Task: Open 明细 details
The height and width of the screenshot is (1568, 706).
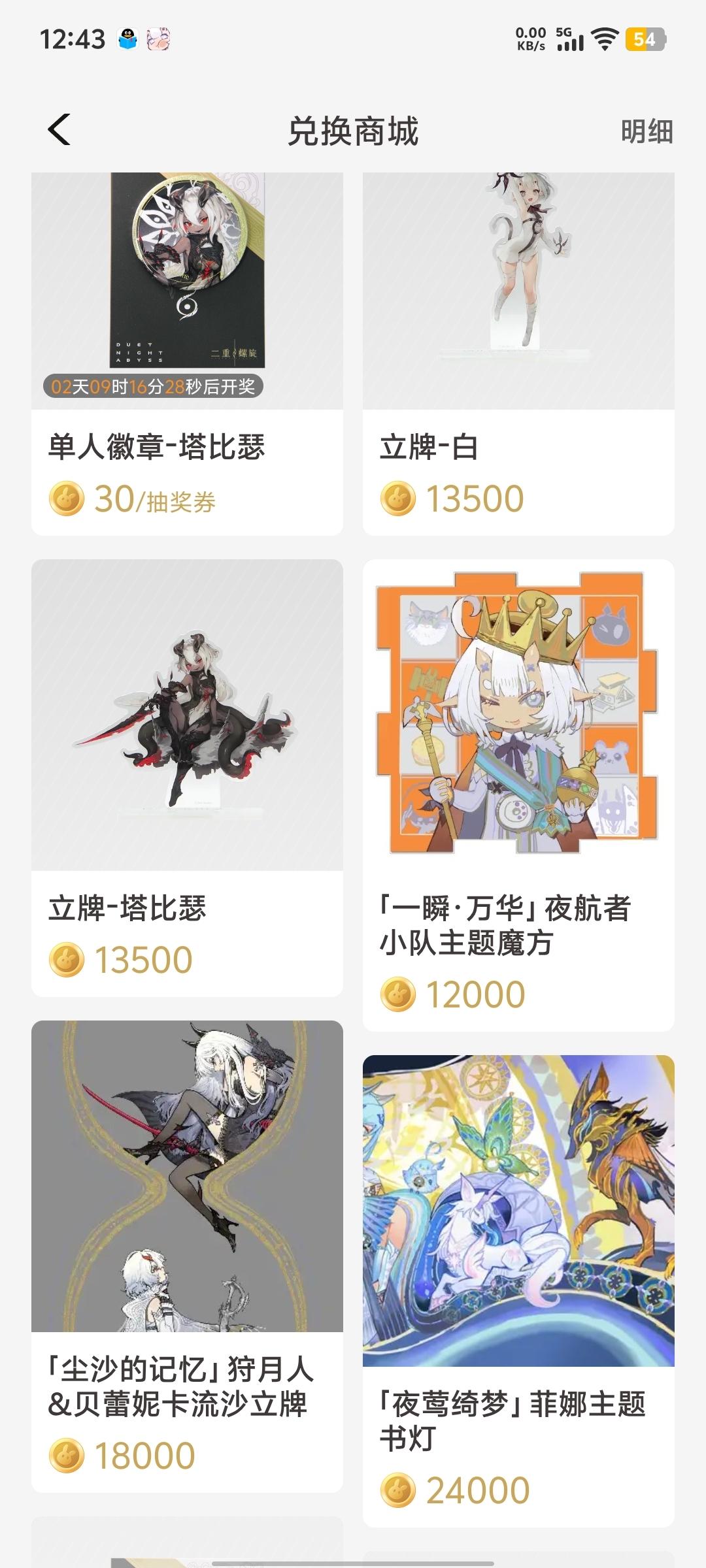Action: tap(646, 131)
